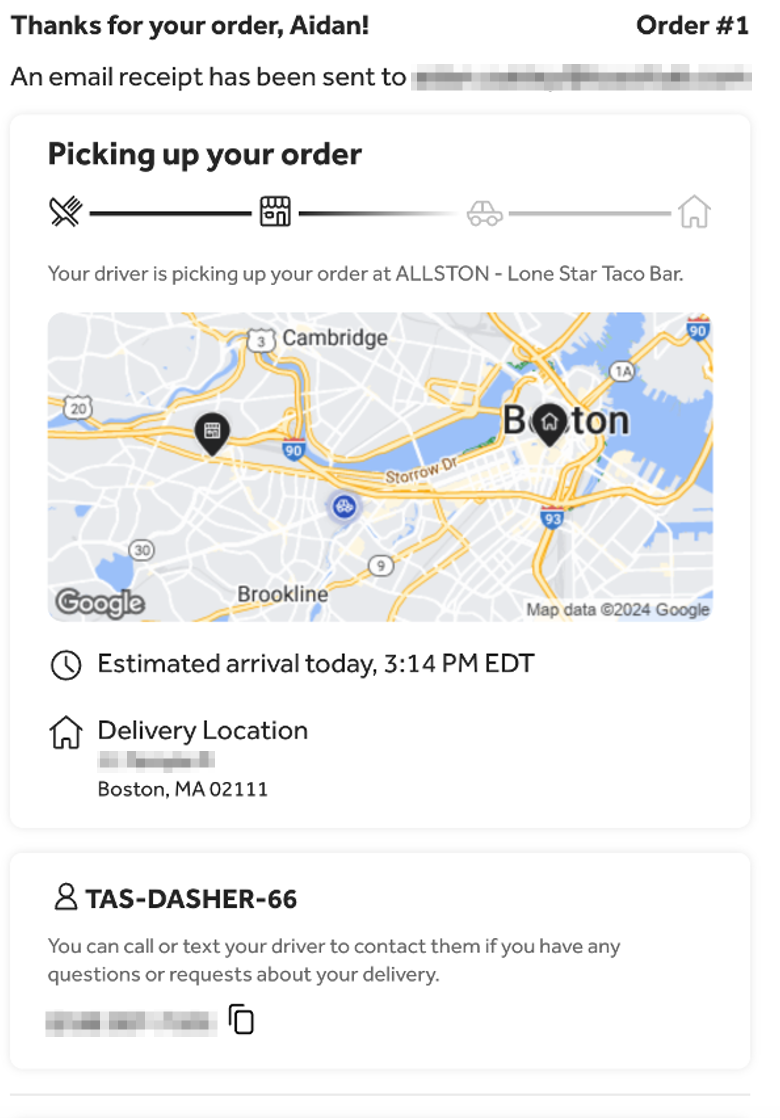Screen dimensions: 780x1120
Task: Click the Order #1 label
Action: coord(694,25)
